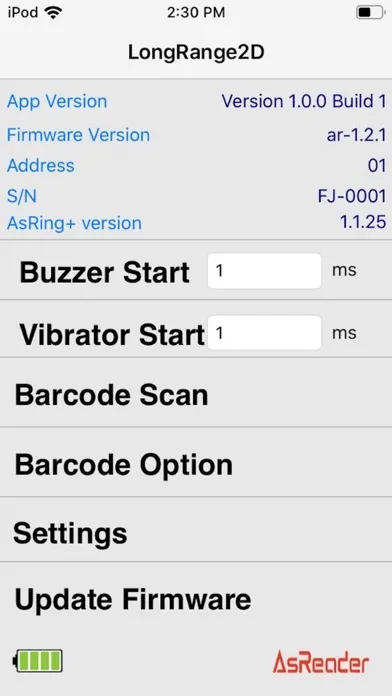Viewport: 392px width, 696px height.
Task: Edit the Vibrator Start milliseconds field
Action: [264, 332]
